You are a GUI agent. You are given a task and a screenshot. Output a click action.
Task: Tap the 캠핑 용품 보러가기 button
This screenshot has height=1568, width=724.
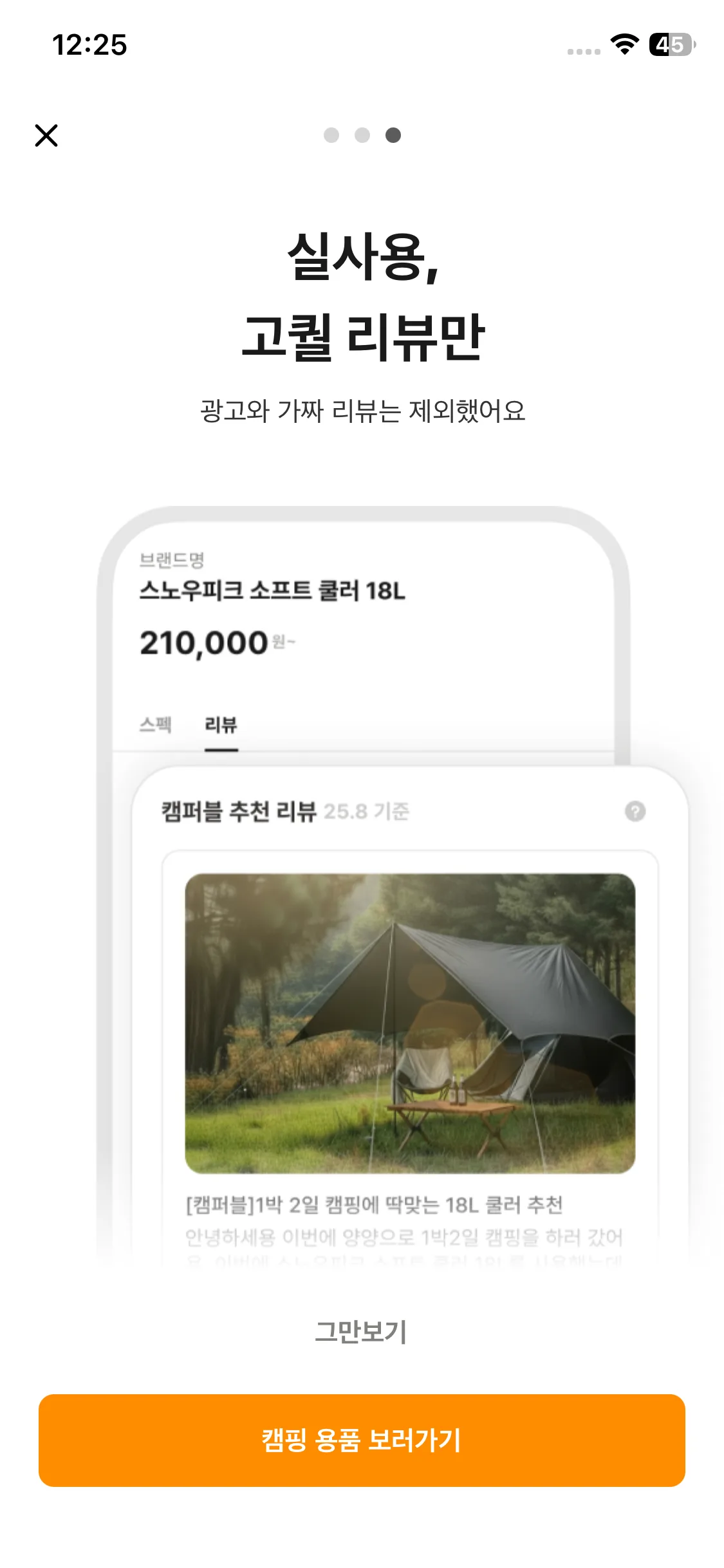(362, 1440)
